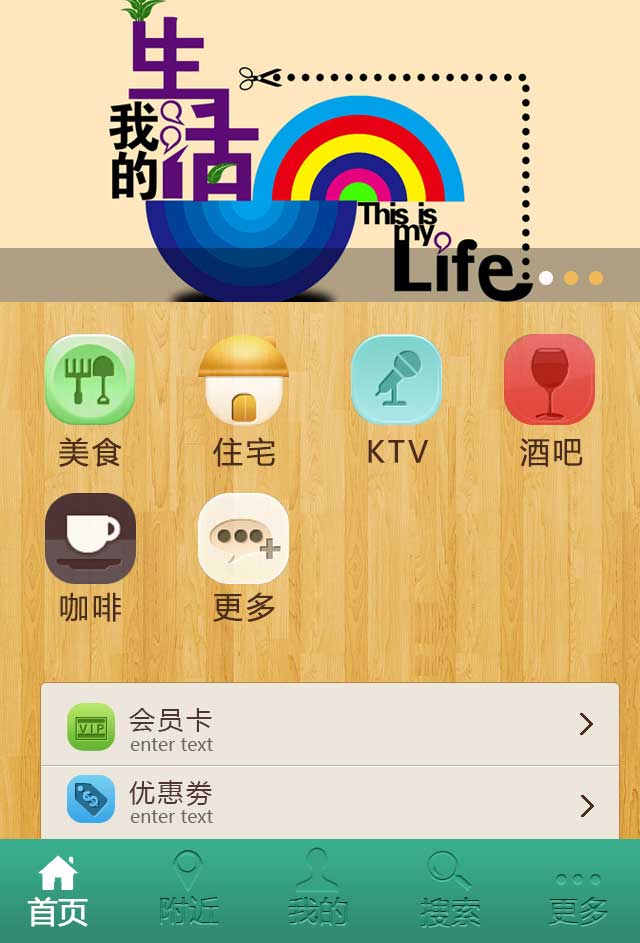Switch to the 首页 home tab
Screen dimensions: 640x943
click(x=58, y=891)
